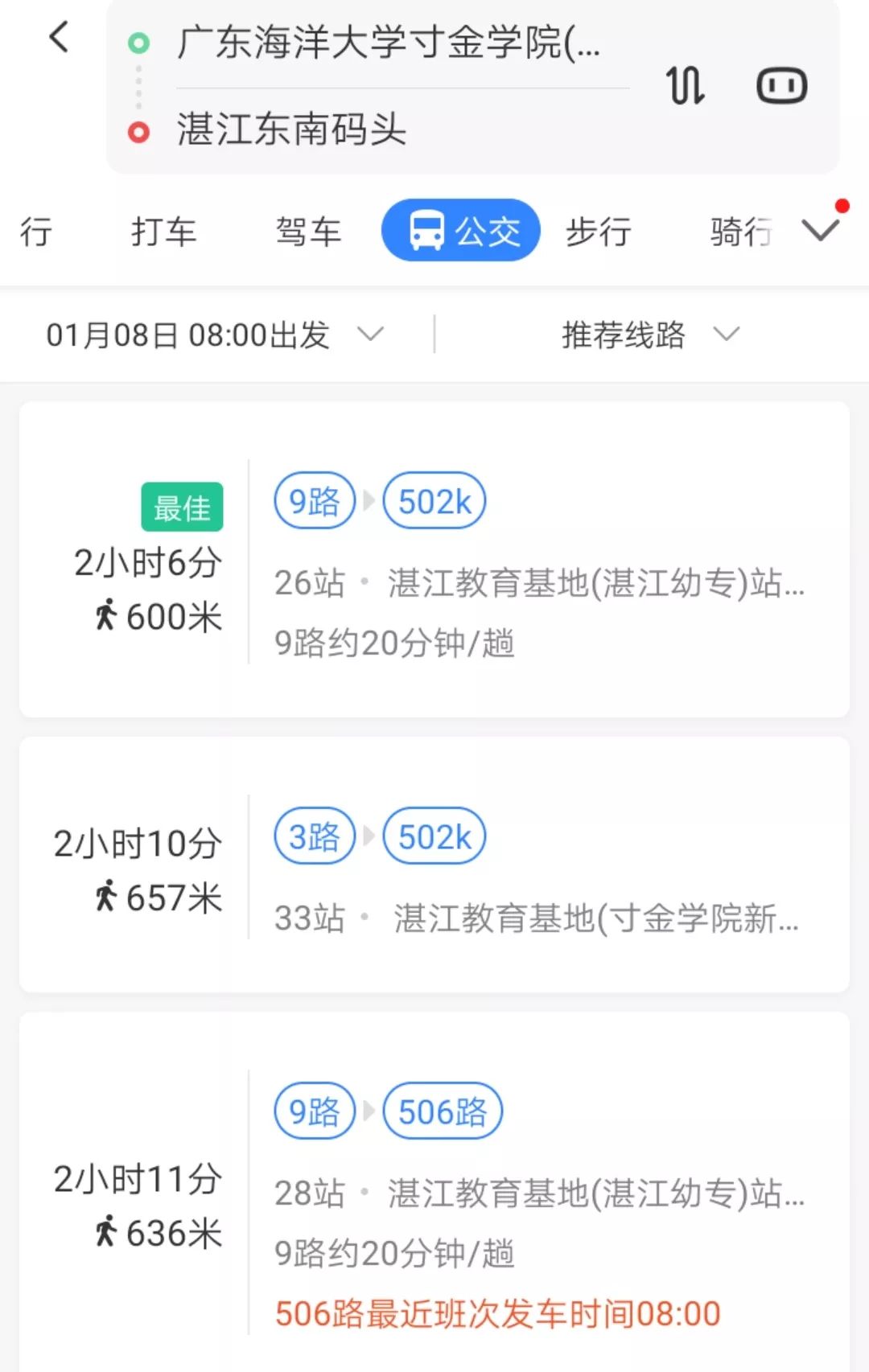Switch to the 驾车 tab

click(x=307, y=231)
